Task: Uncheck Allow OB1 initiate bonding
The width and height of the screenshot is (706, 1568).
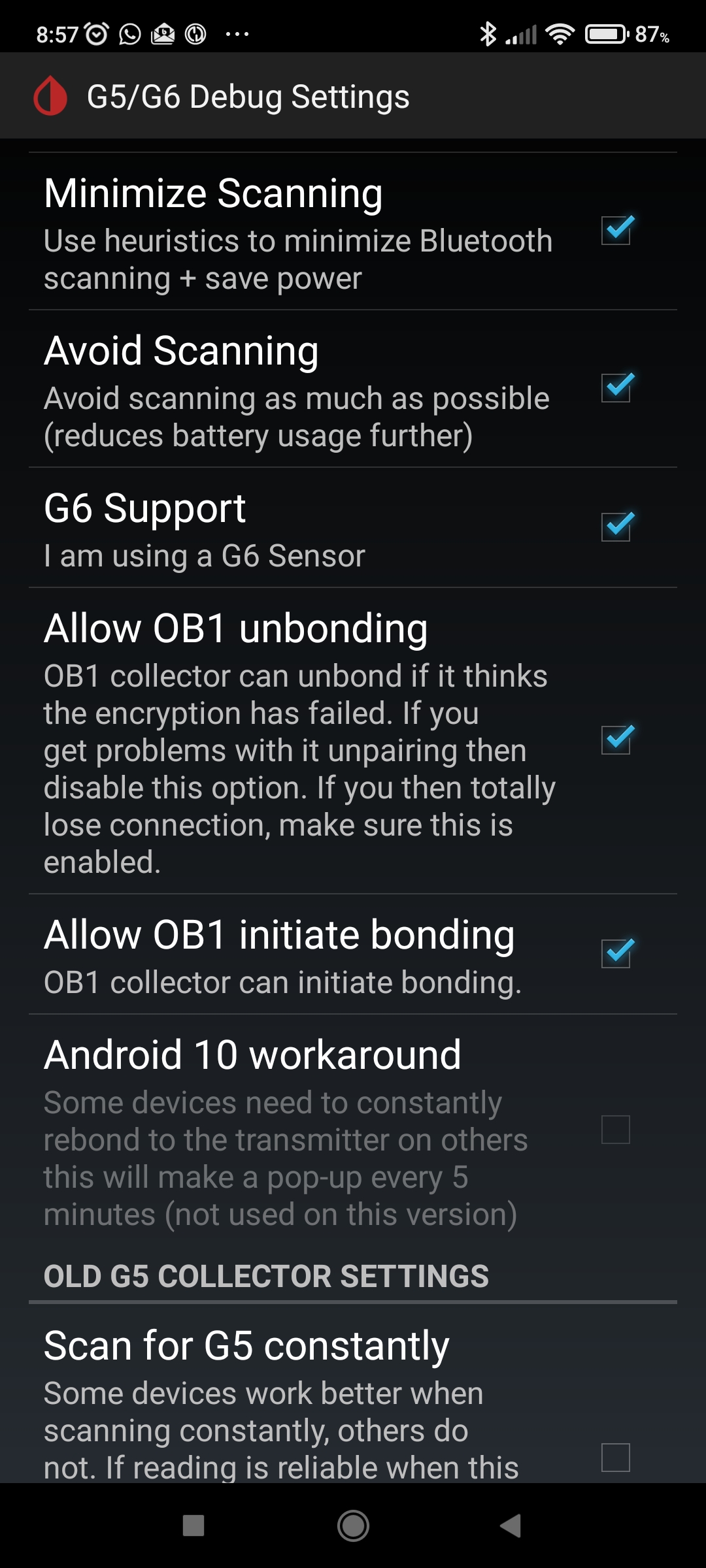Action: 616,954
